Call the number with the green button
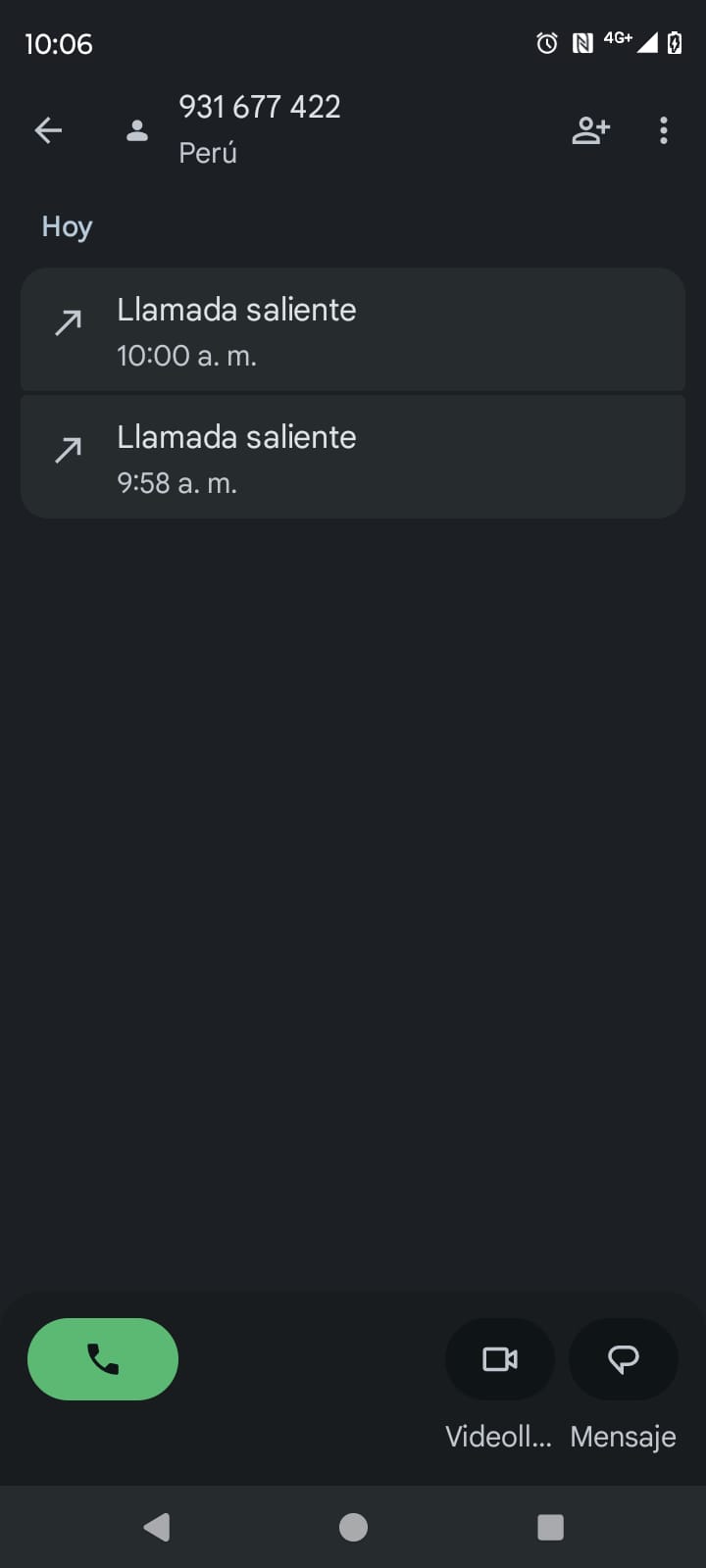706x1568 pixels. [103, 1359]
